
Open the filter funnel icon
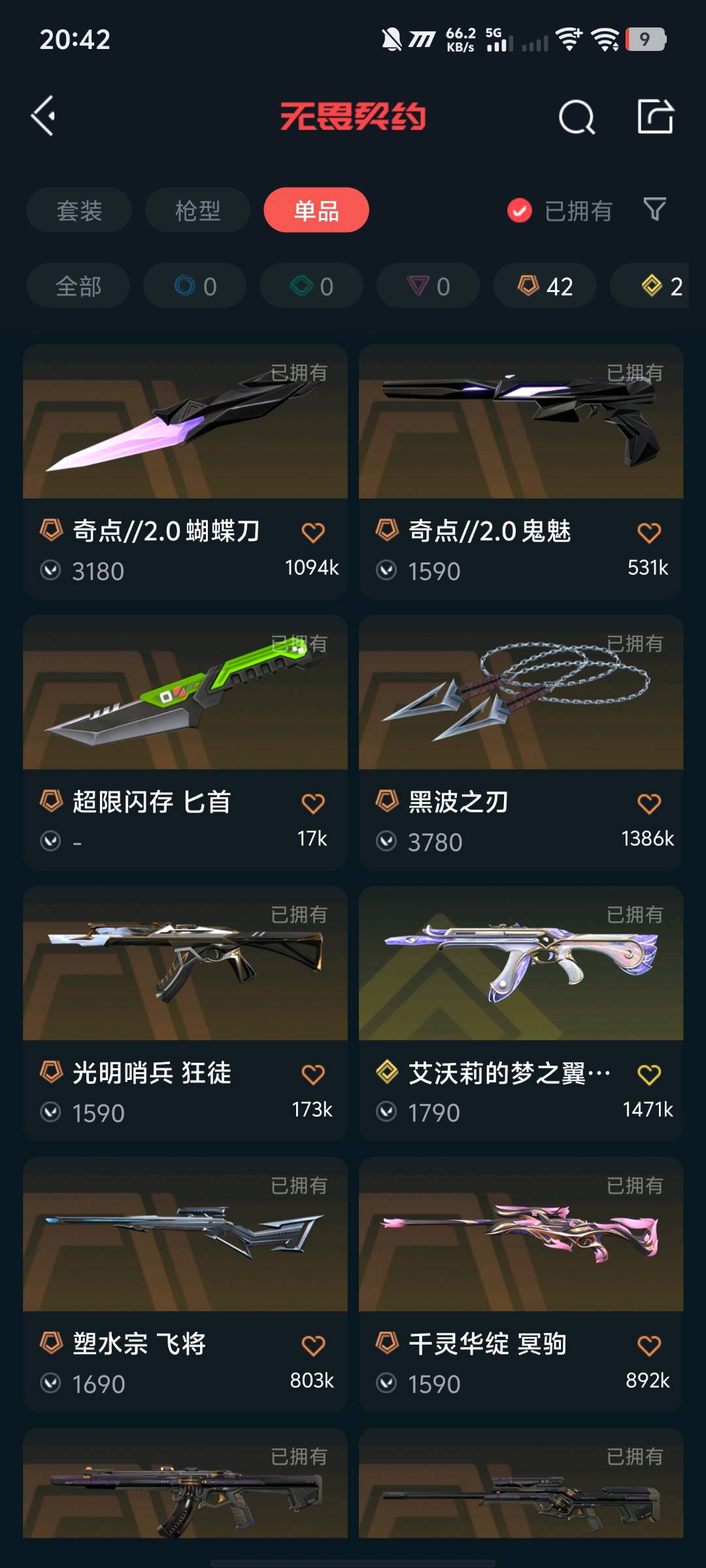(654, 210)
